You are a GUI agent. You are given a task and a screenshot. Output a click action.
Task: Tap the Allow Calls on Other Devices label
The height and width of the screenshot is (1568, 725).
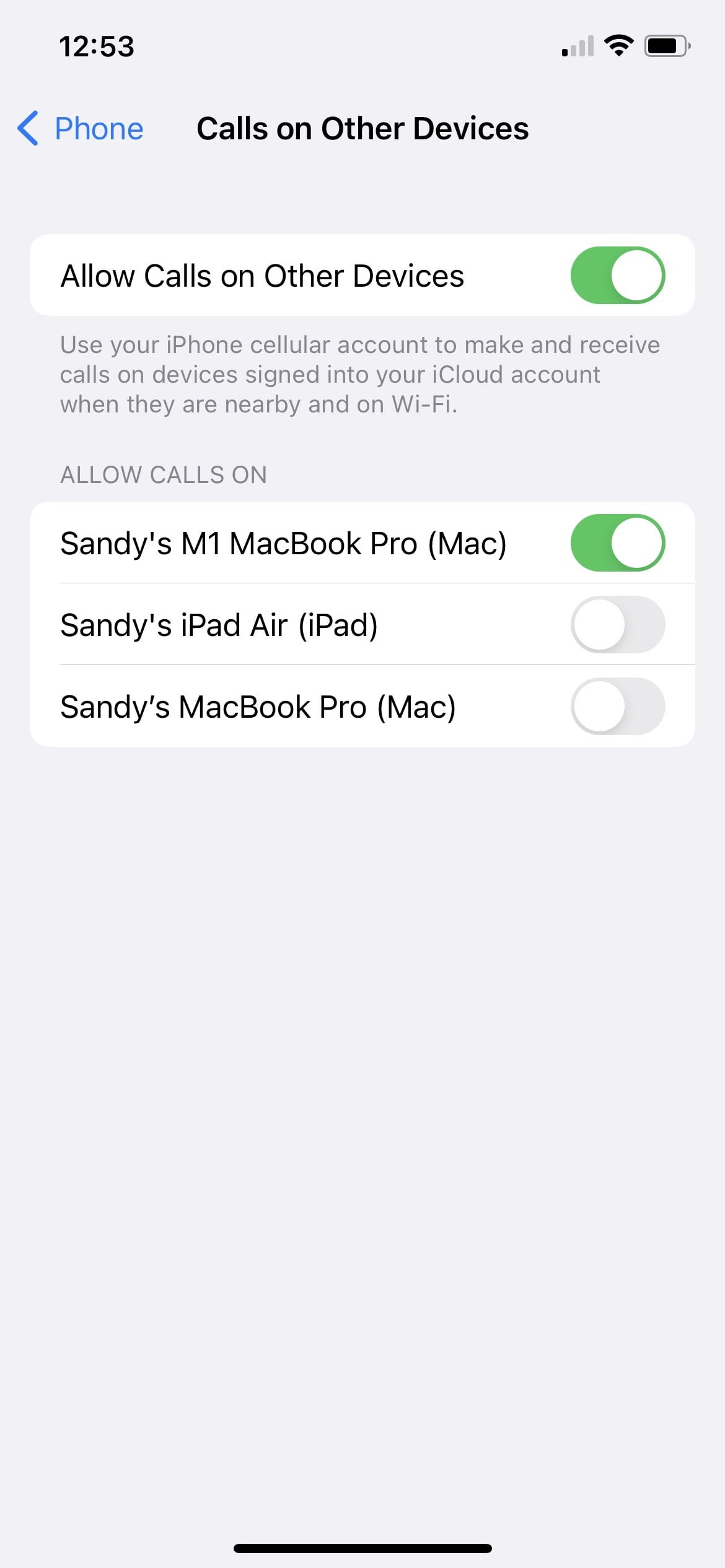pos(262,274)
